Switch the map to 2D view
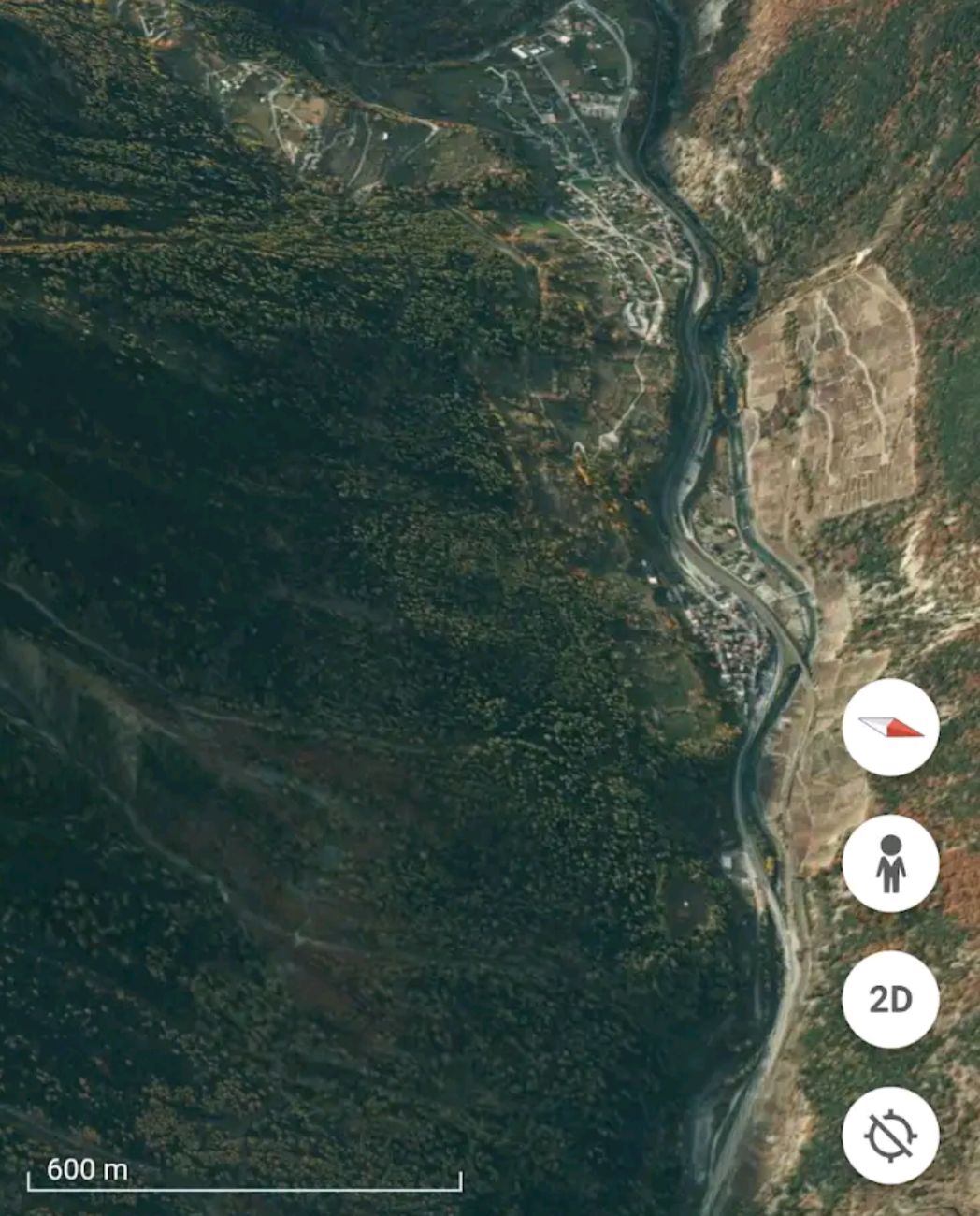 889,1000
